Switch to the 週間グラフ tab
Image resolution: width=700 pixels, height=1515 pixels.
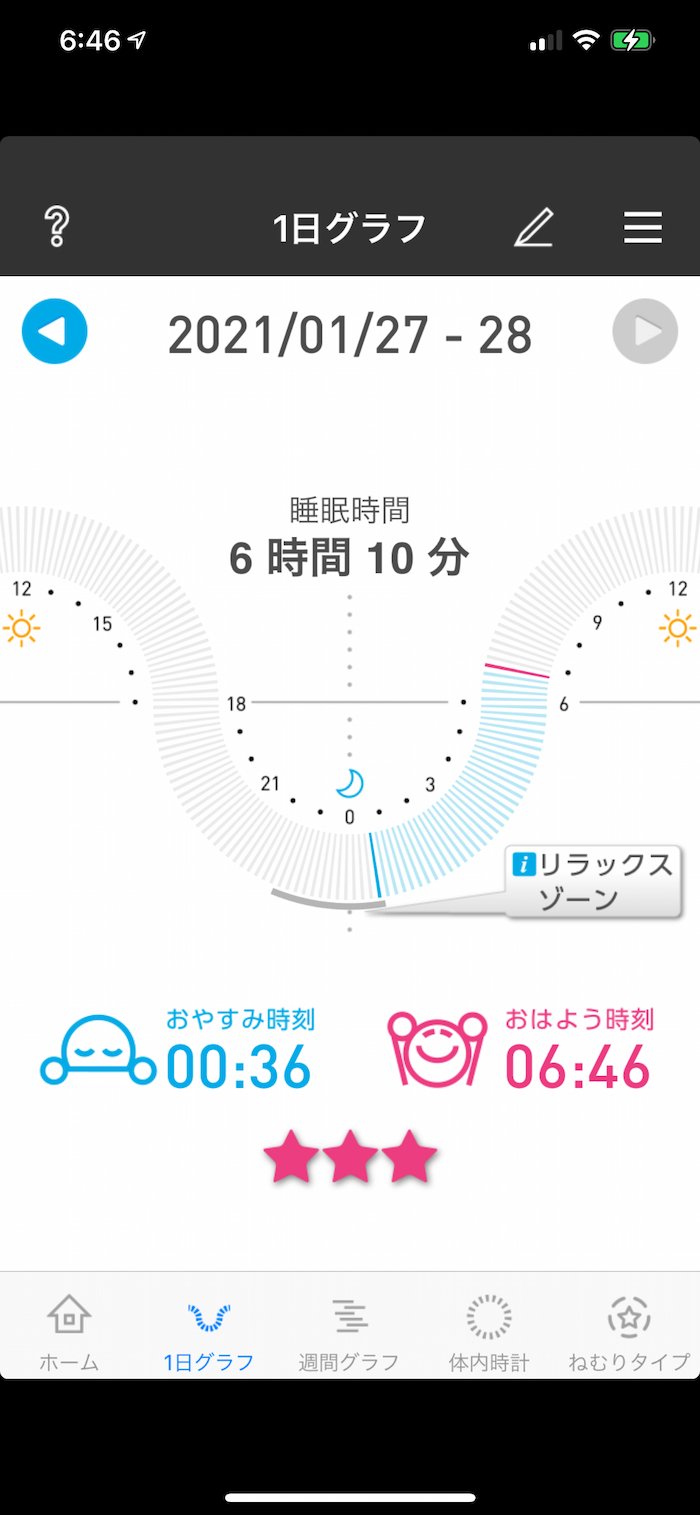point(349,1332)
